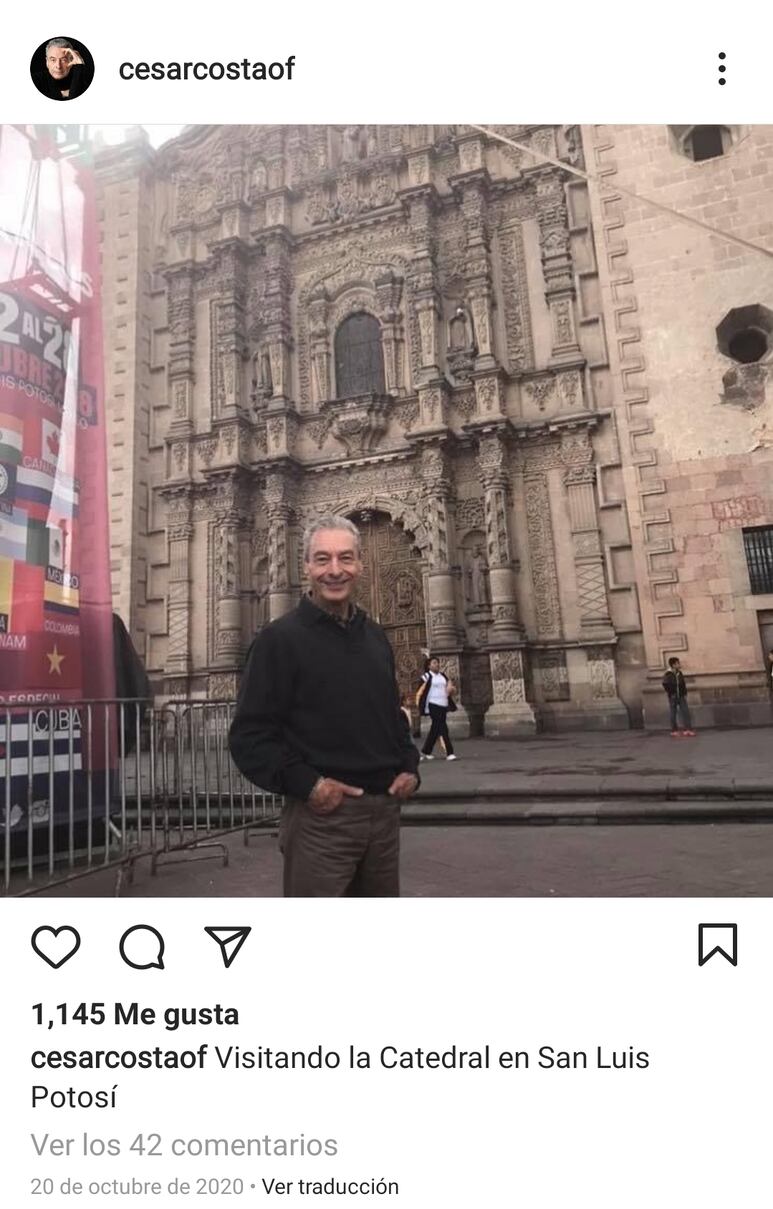Viewport: 773px width, 1209px height.
Task: Open the comment bubble icon
Action: (142, 946)
